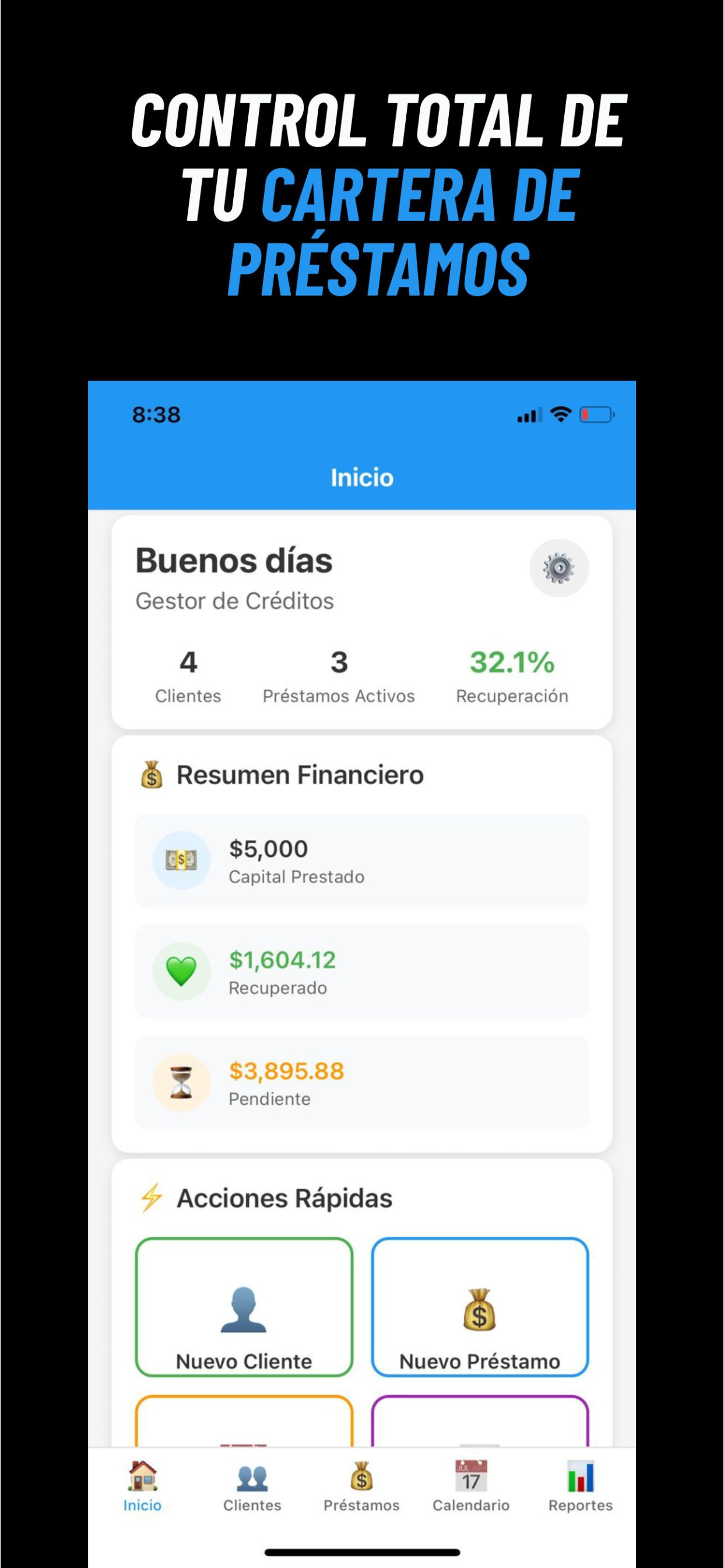Tap the Inicio title in the header
This screenshot has height=1568, width=724.
pyautogui.click(x=361, y=477)
